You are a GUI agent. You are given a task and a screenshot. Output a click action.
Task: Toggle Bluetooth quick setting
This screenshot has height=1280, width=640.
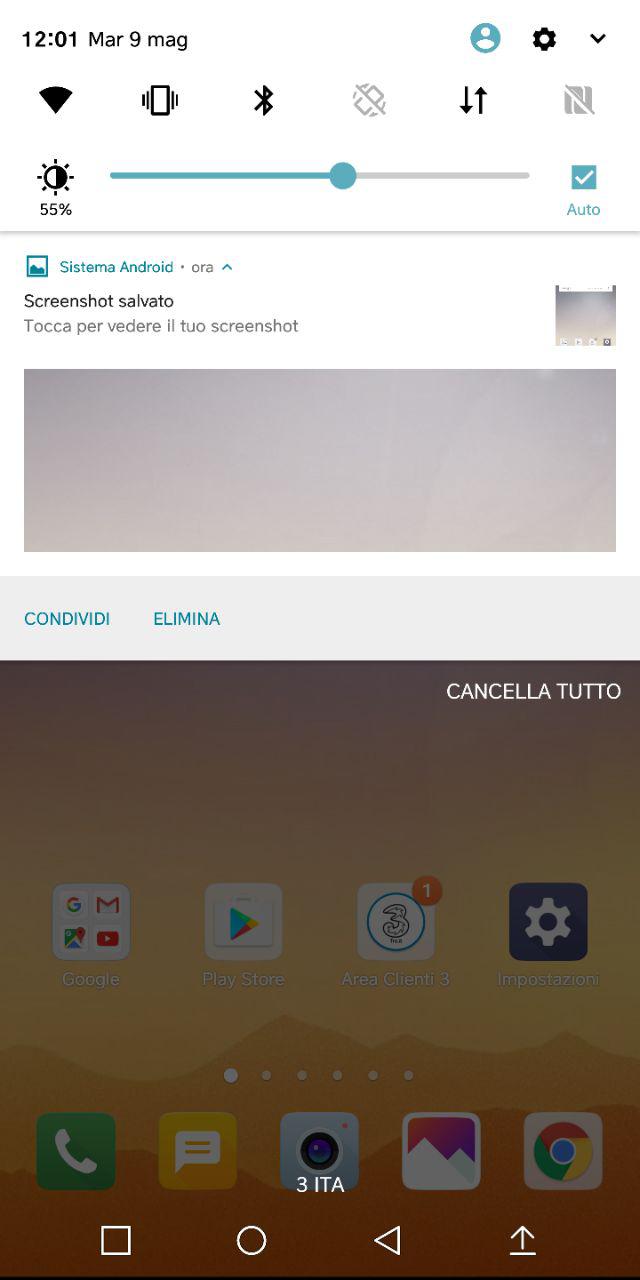pos(264,100)
